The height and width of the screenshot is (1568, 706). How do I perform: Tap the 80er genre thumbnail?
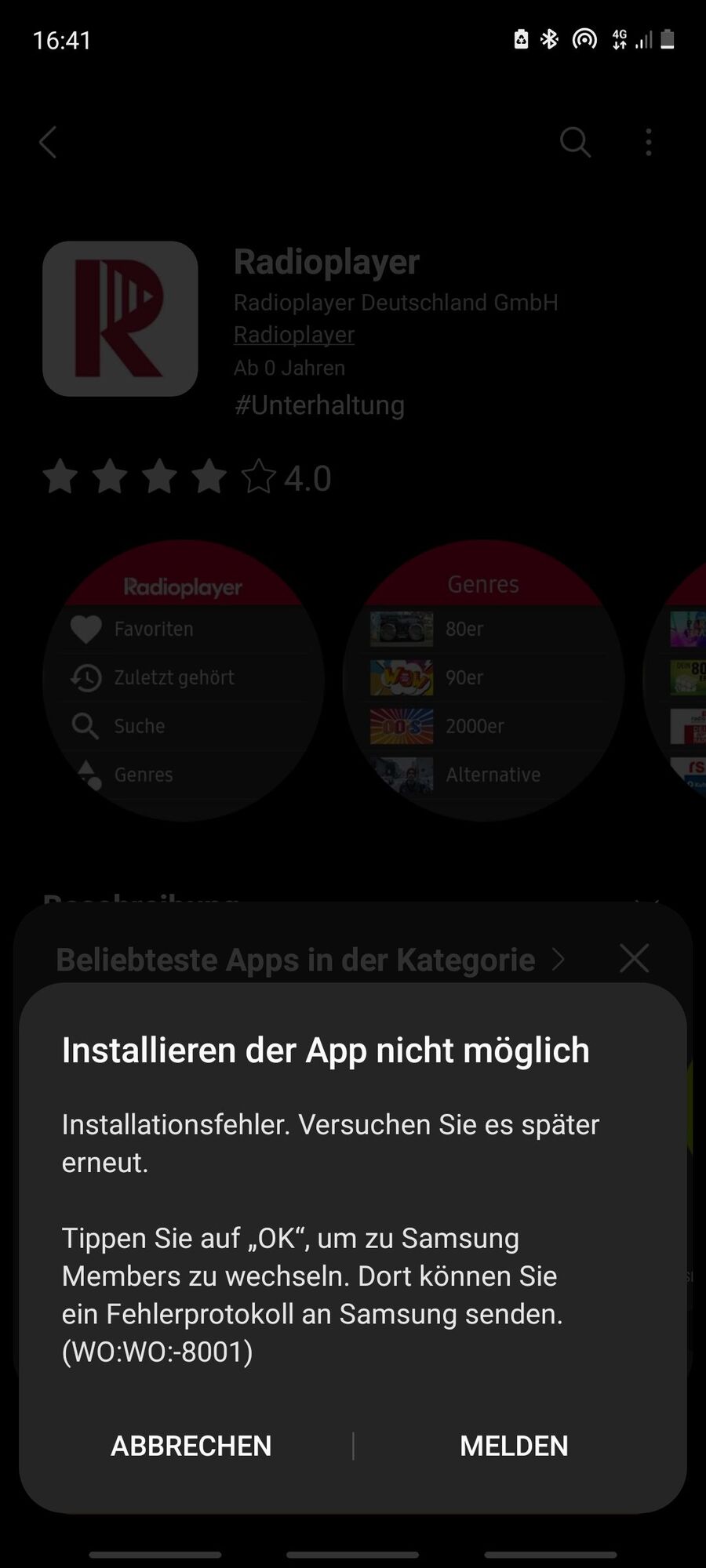(401, 629)
